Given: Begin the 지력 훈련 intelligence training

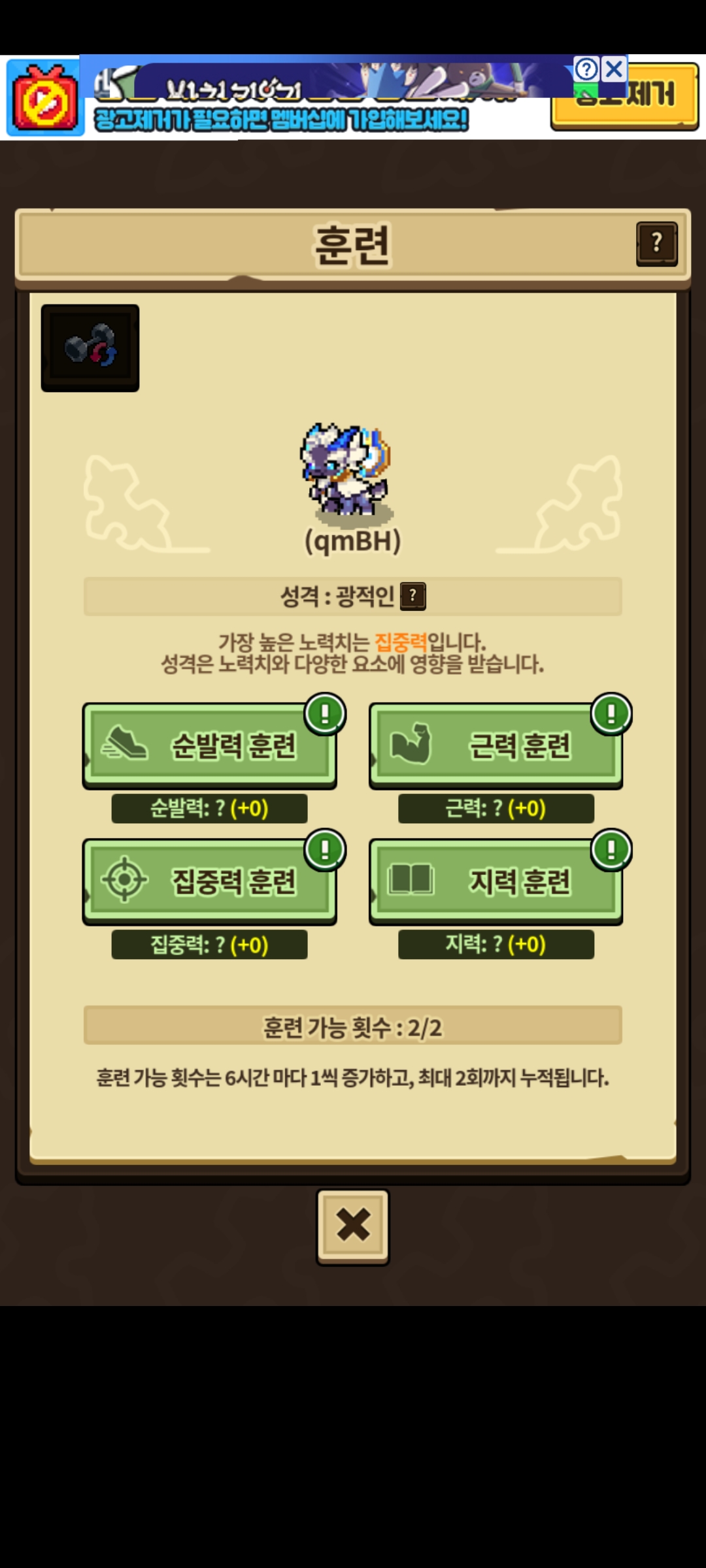Looking at the screenshot, I should coord(496,881).
